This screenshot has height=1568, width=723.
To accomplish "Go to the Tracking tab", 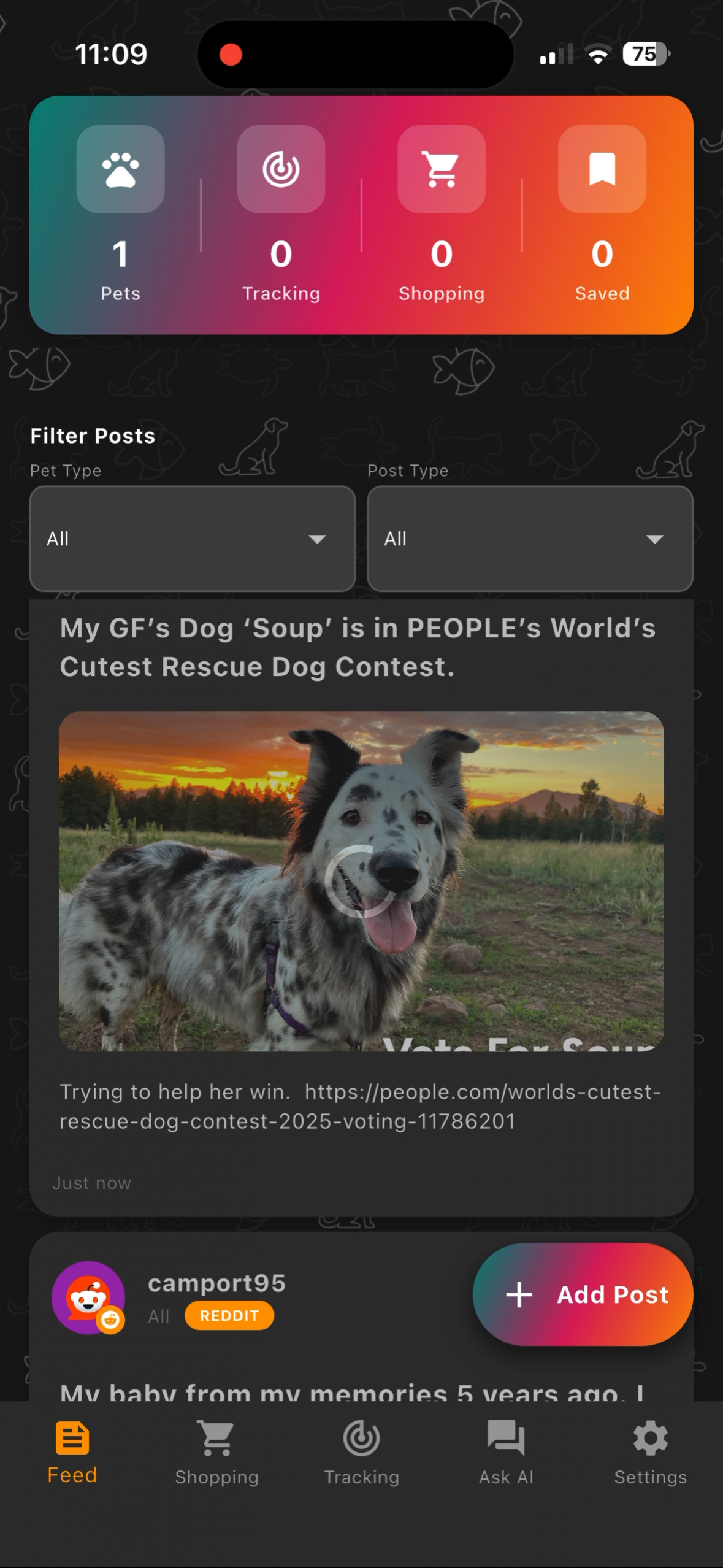I will [361, 1451].
